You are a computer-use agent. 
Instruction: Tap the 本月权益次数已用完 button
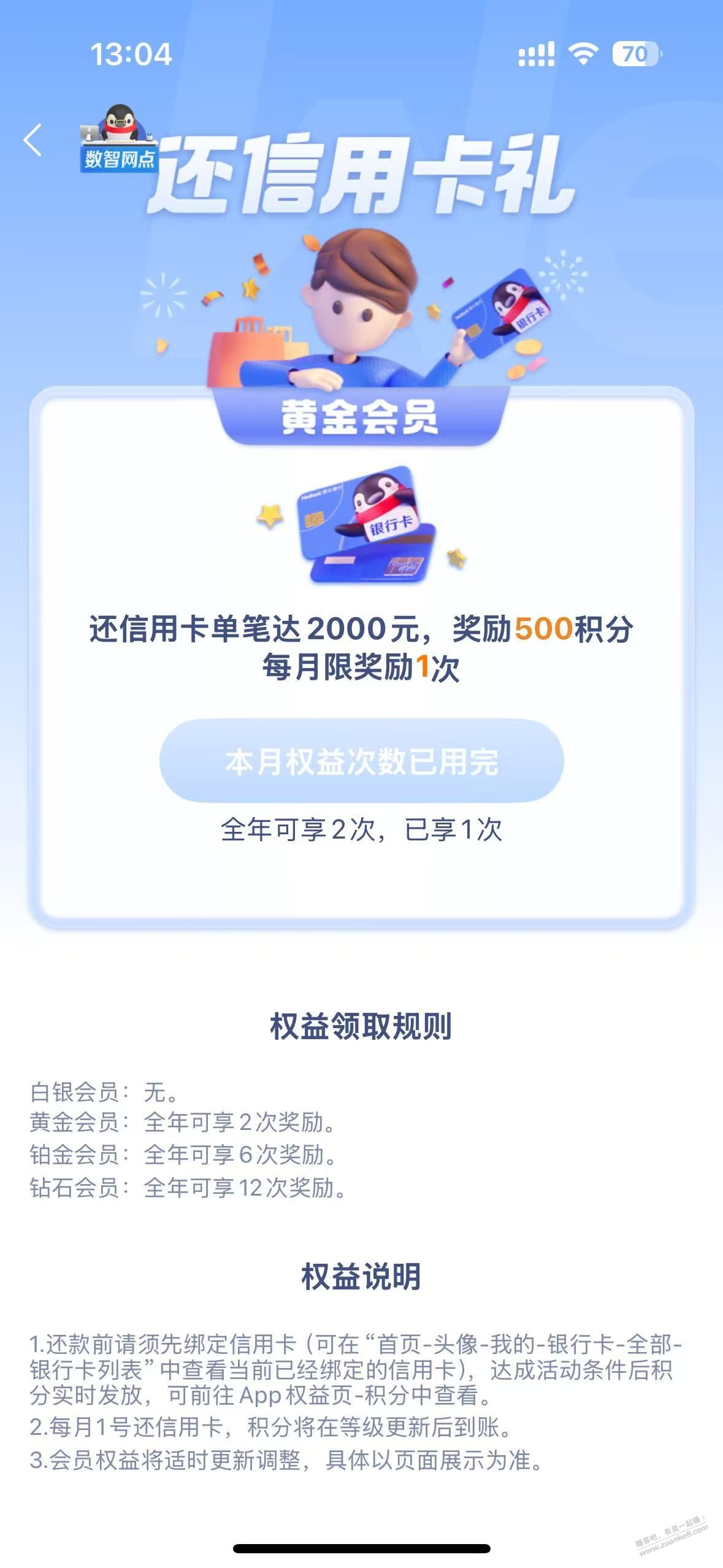[361, 761]
